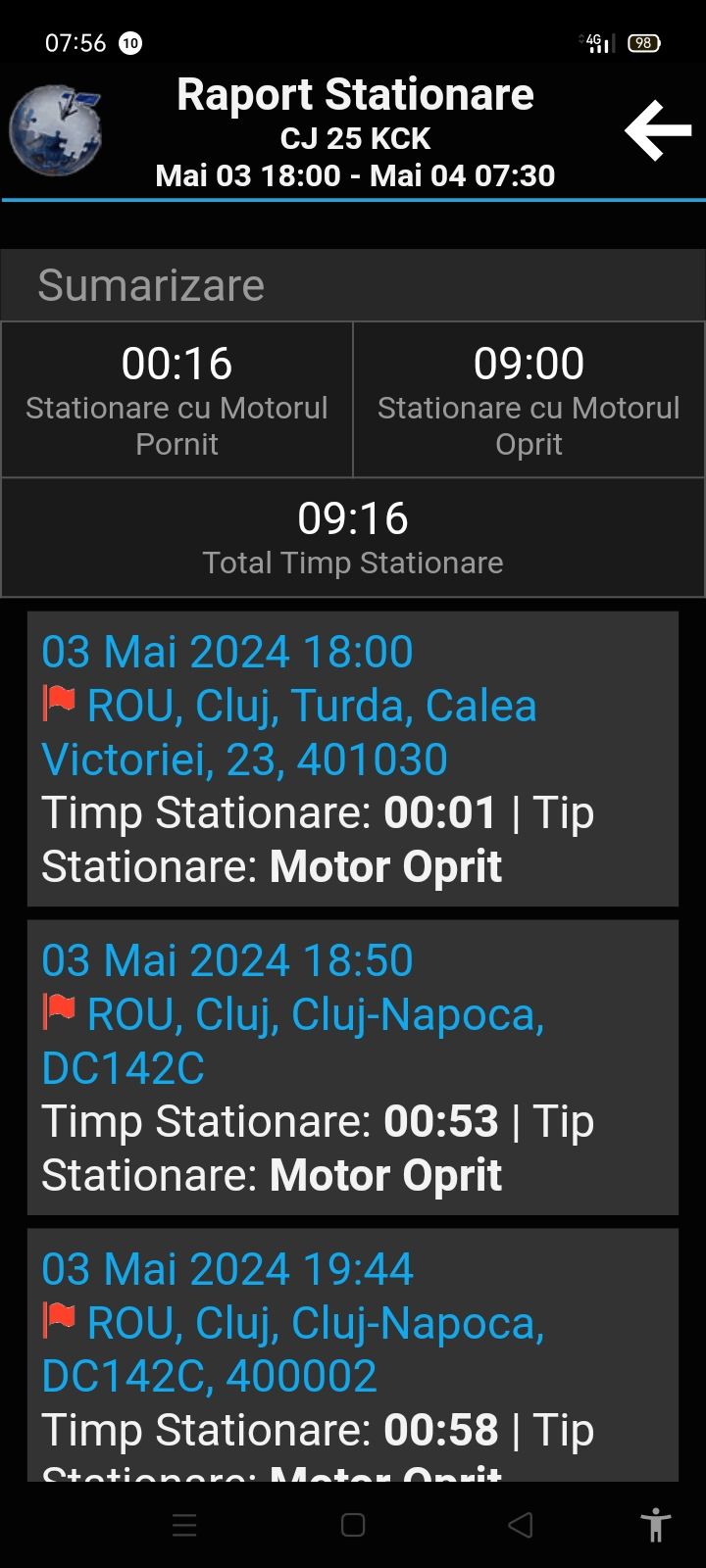Open the 18:00 Turda Calea Victoriei stop

pyautogui.click(x=352, y=758)
